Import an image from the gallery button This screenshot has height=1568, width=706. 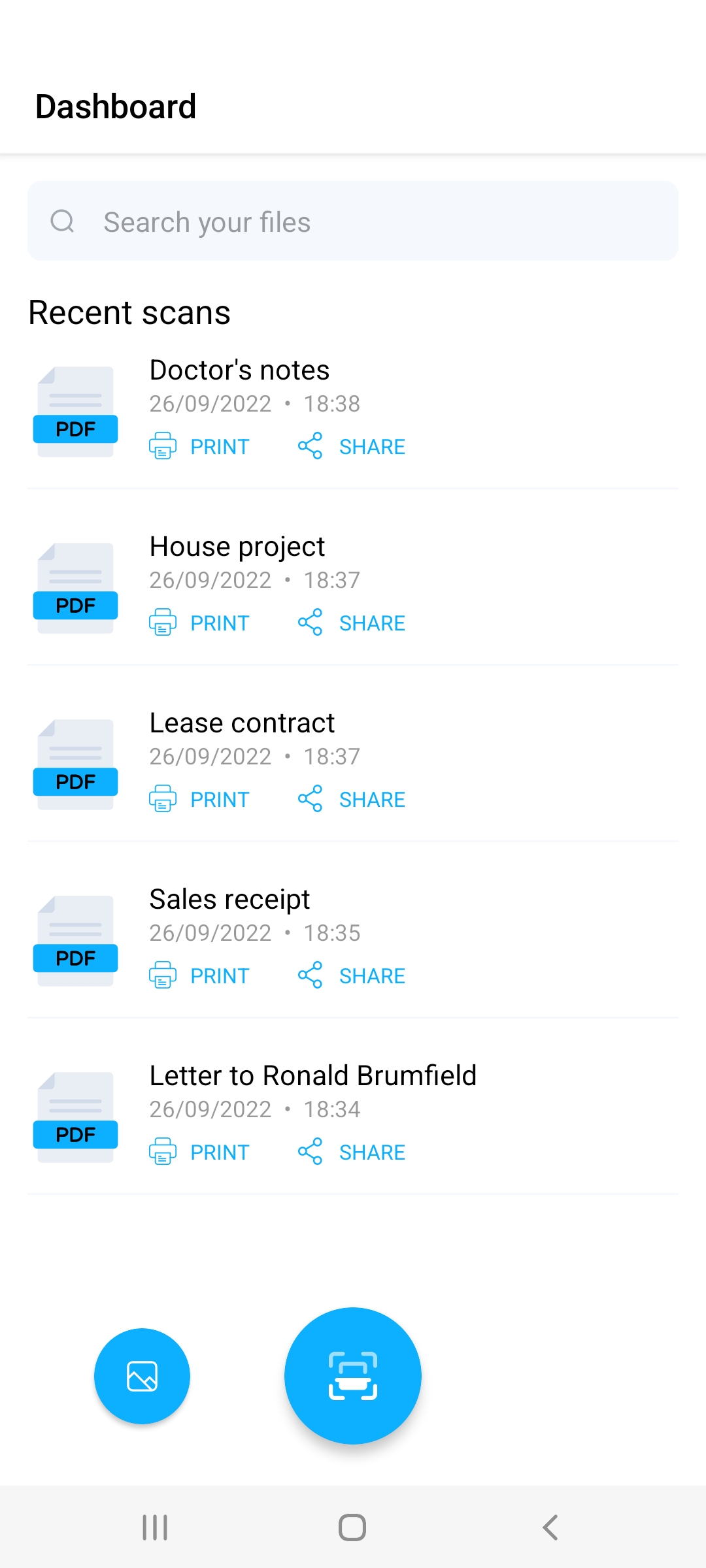pyautogui.click(x=142, y=1376)
